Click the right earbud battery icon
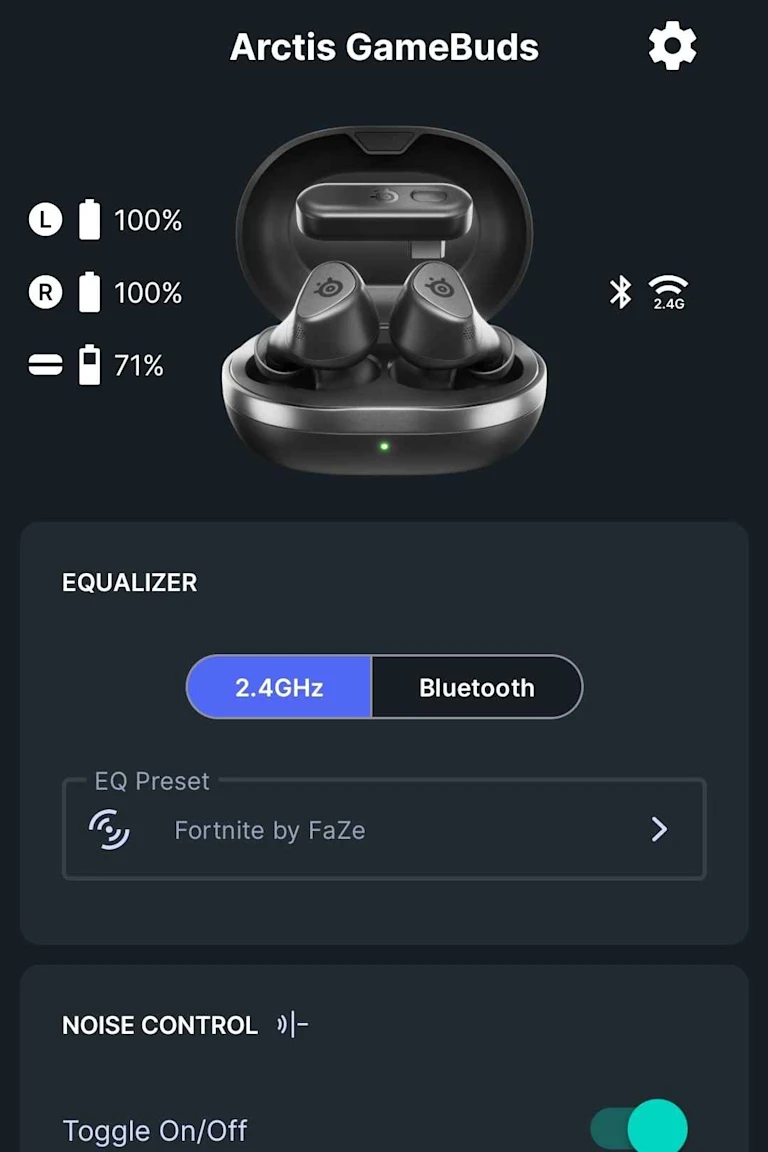768x1152 pixels. click(x=91, y=293)
